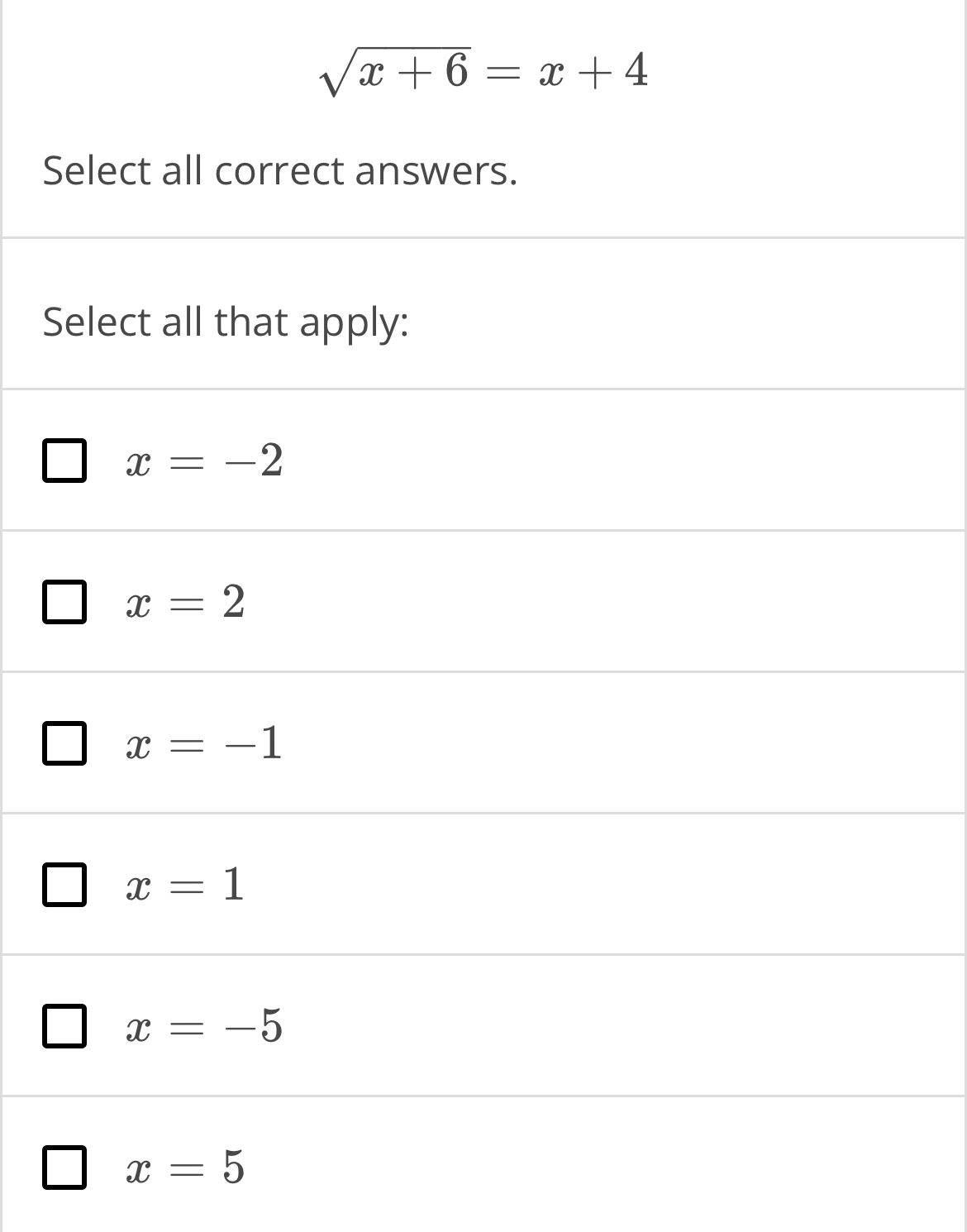
Task: Click the x = 1 answer label text
Action: tap(183, 886)
